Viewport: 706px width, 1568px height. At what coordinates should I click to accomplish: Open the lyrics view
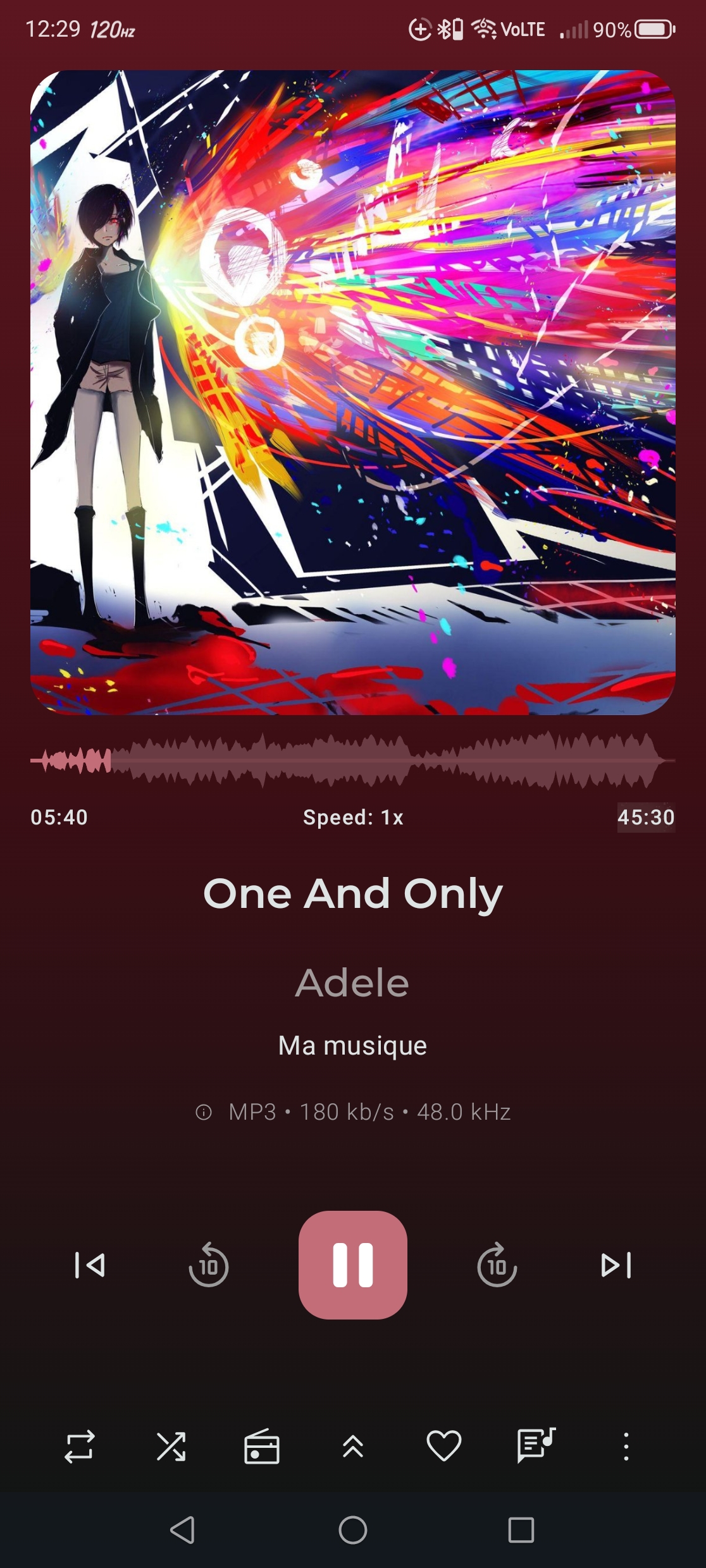pyautogui.click(x=535, y=1446)
